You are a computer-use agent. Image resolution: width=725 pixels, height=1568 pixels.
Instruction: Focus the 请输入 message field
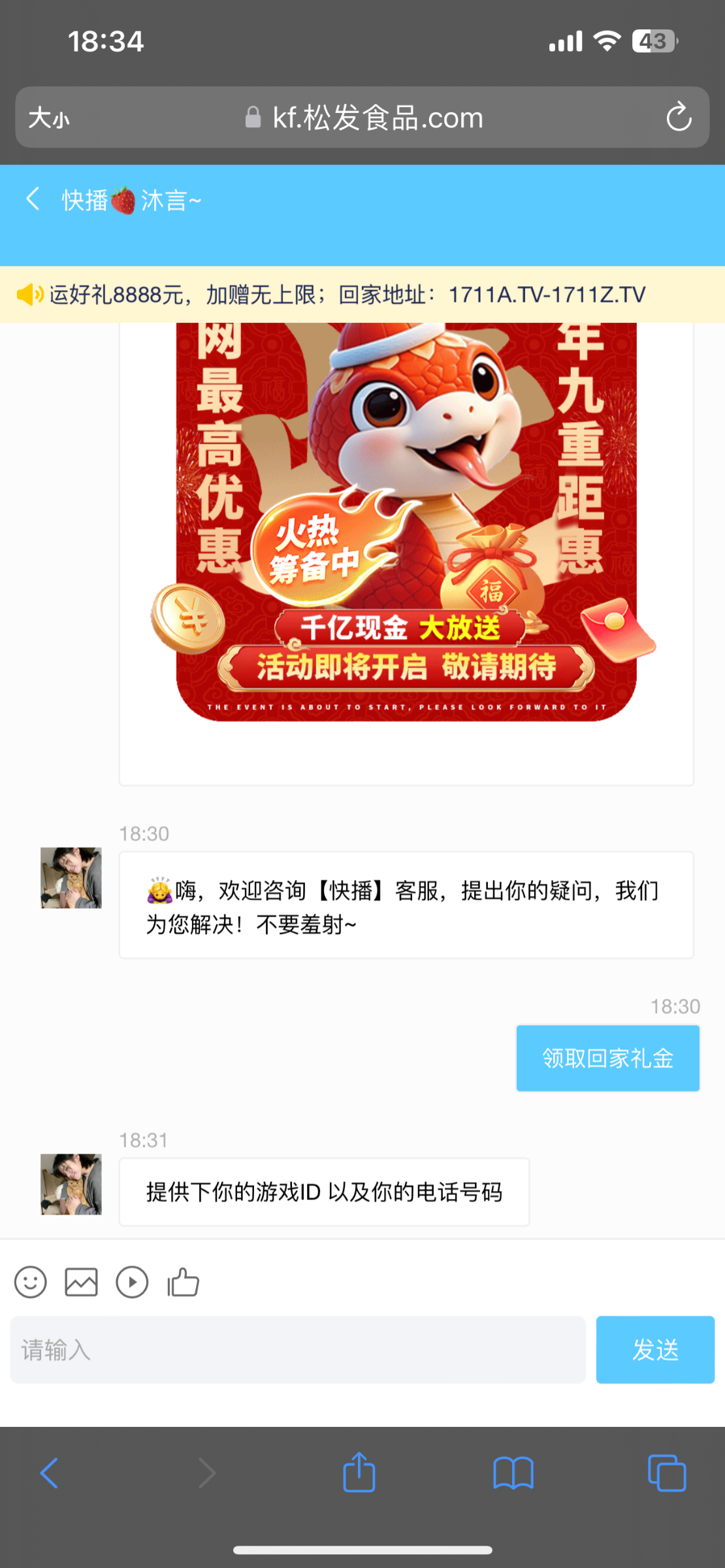coord(298,1350)
